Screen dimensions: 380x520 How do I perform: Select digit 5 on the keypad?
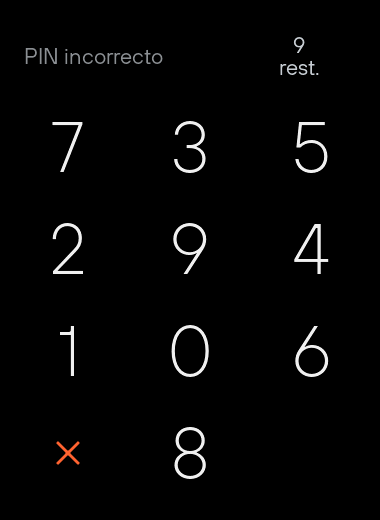(311, 147)
